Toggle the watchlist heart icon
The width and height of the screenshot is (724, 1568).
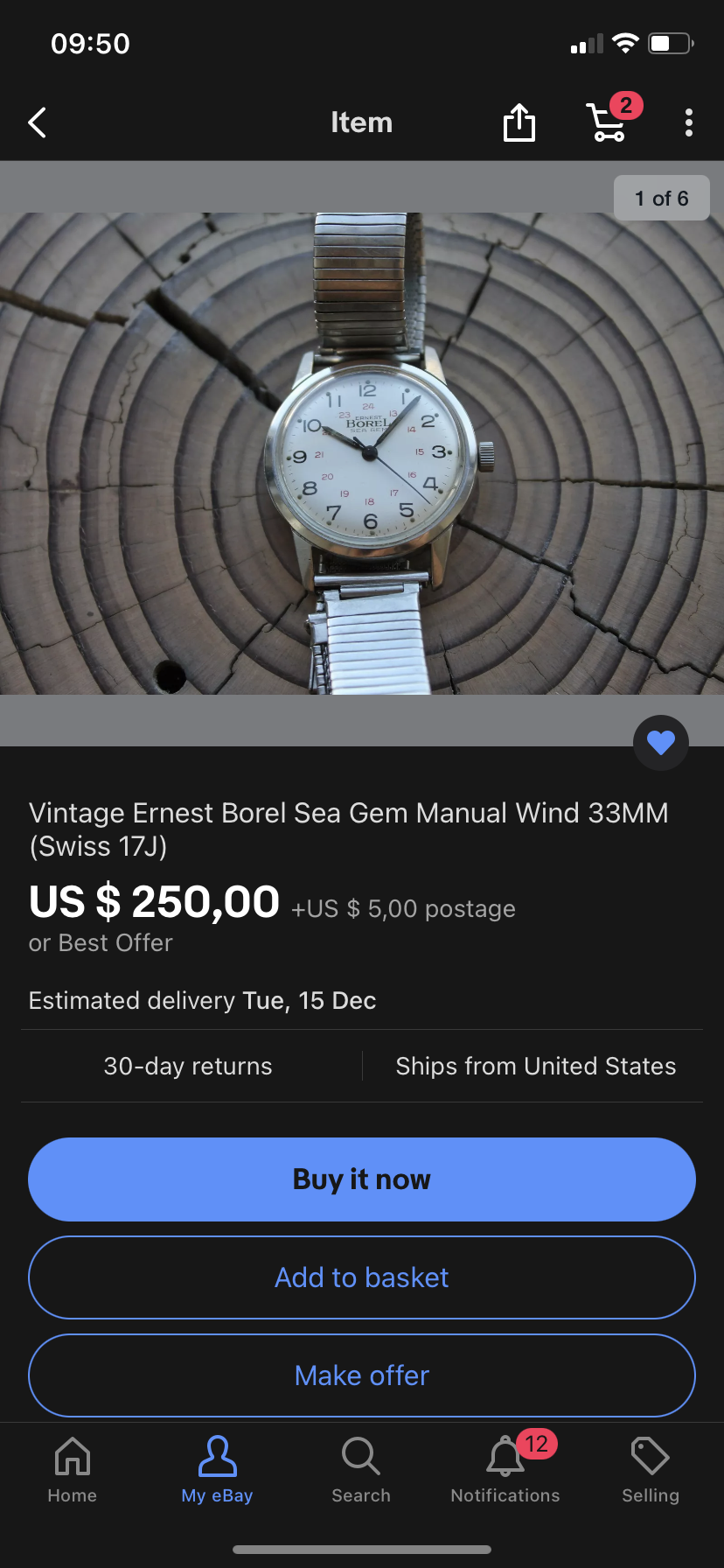click(x=661, y=743)
